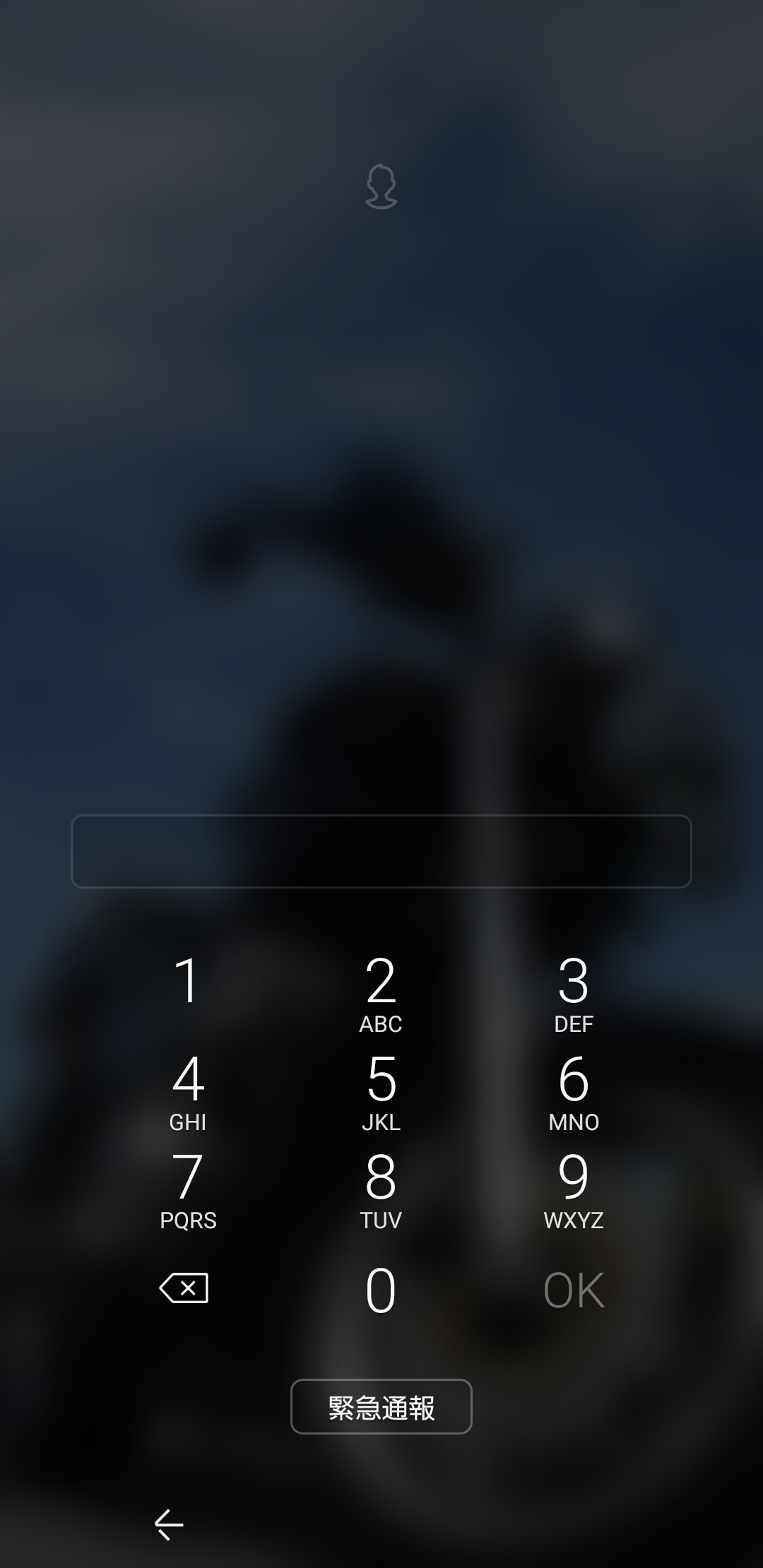This screenshot has height=1568, width=763.
Task: Enter digit 6 MNO
Action: tap(573, 1091)
